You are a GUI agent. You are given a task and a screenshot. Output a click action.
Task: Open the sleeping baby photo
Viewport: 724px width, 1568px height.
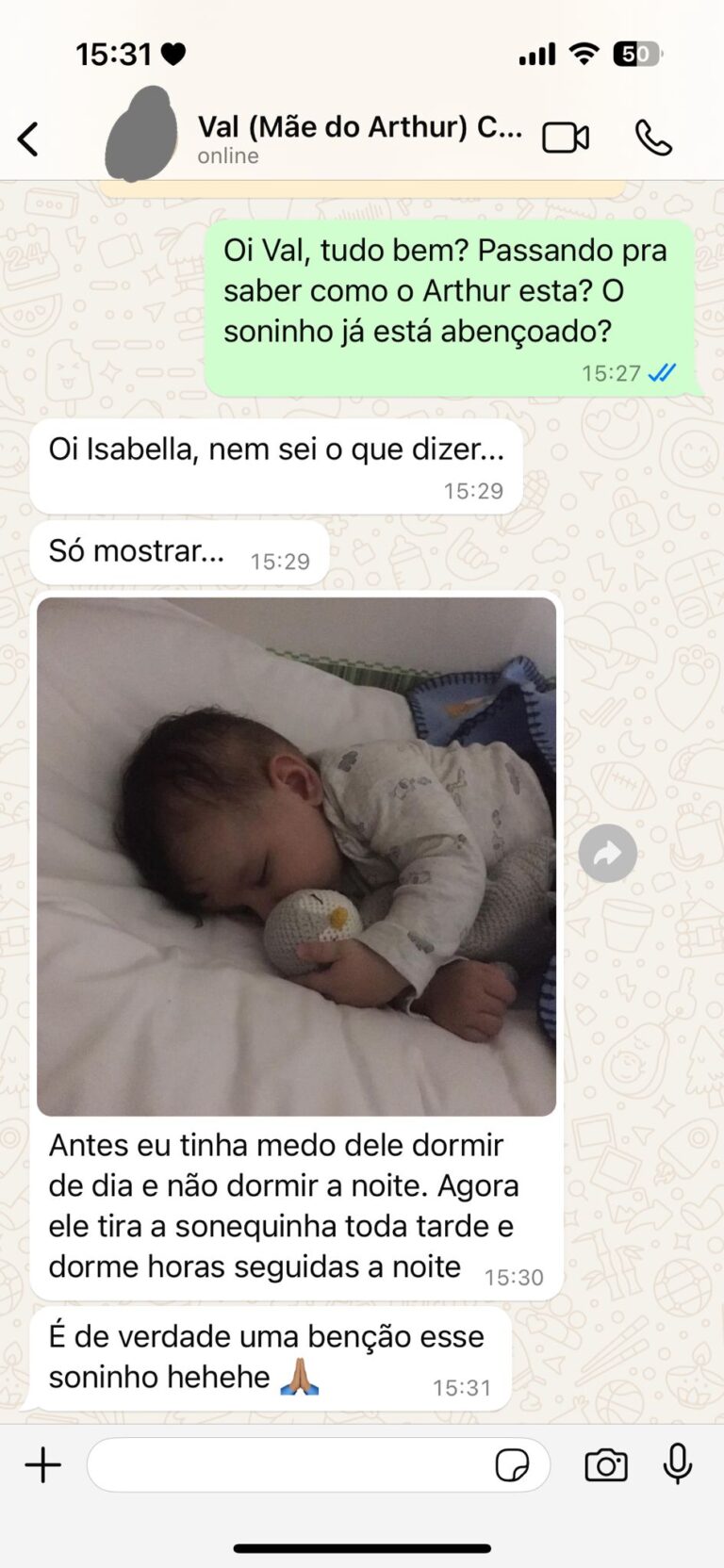point(296,856)
